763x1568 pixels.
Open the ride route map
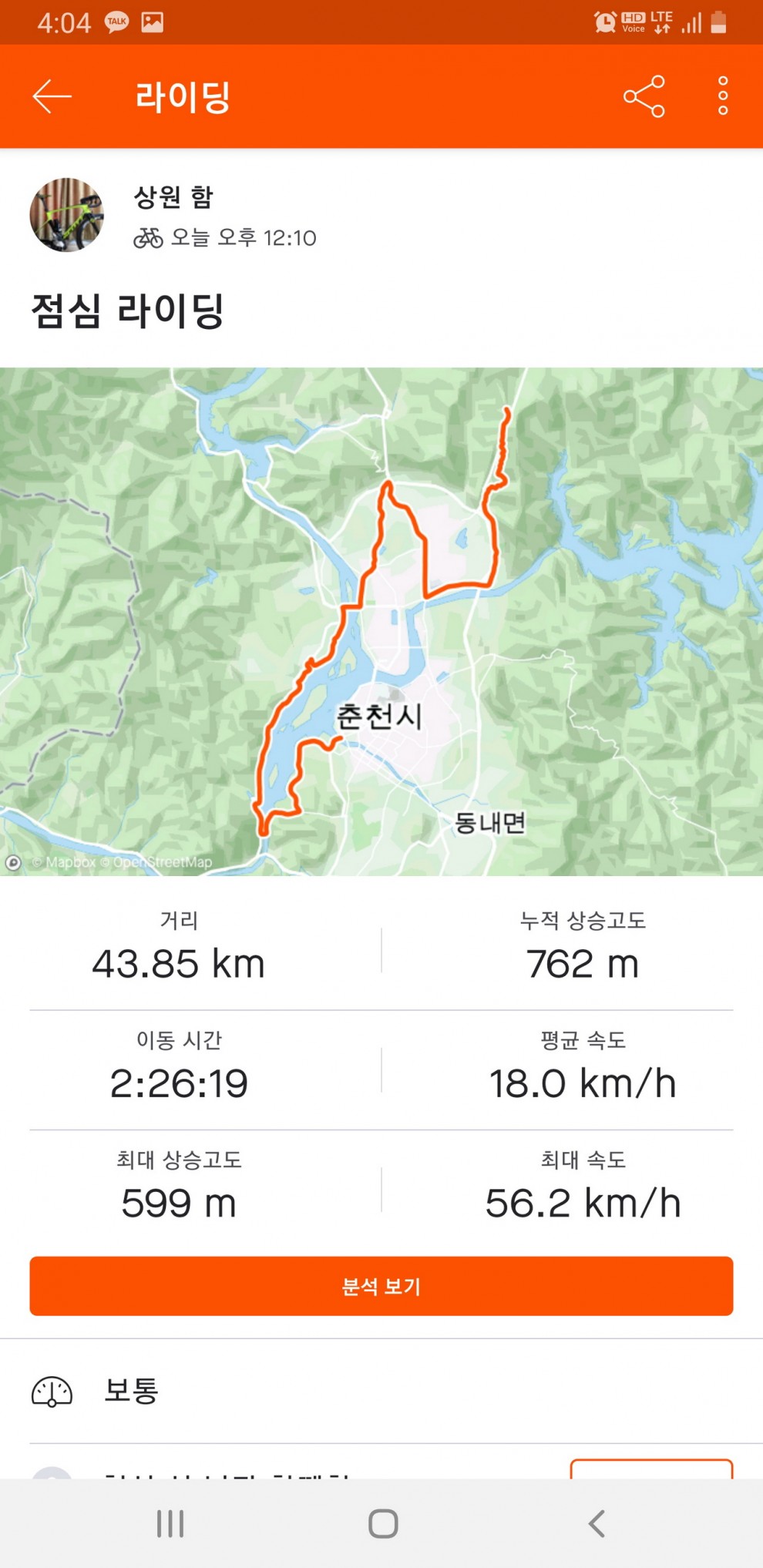click(381, 621)
